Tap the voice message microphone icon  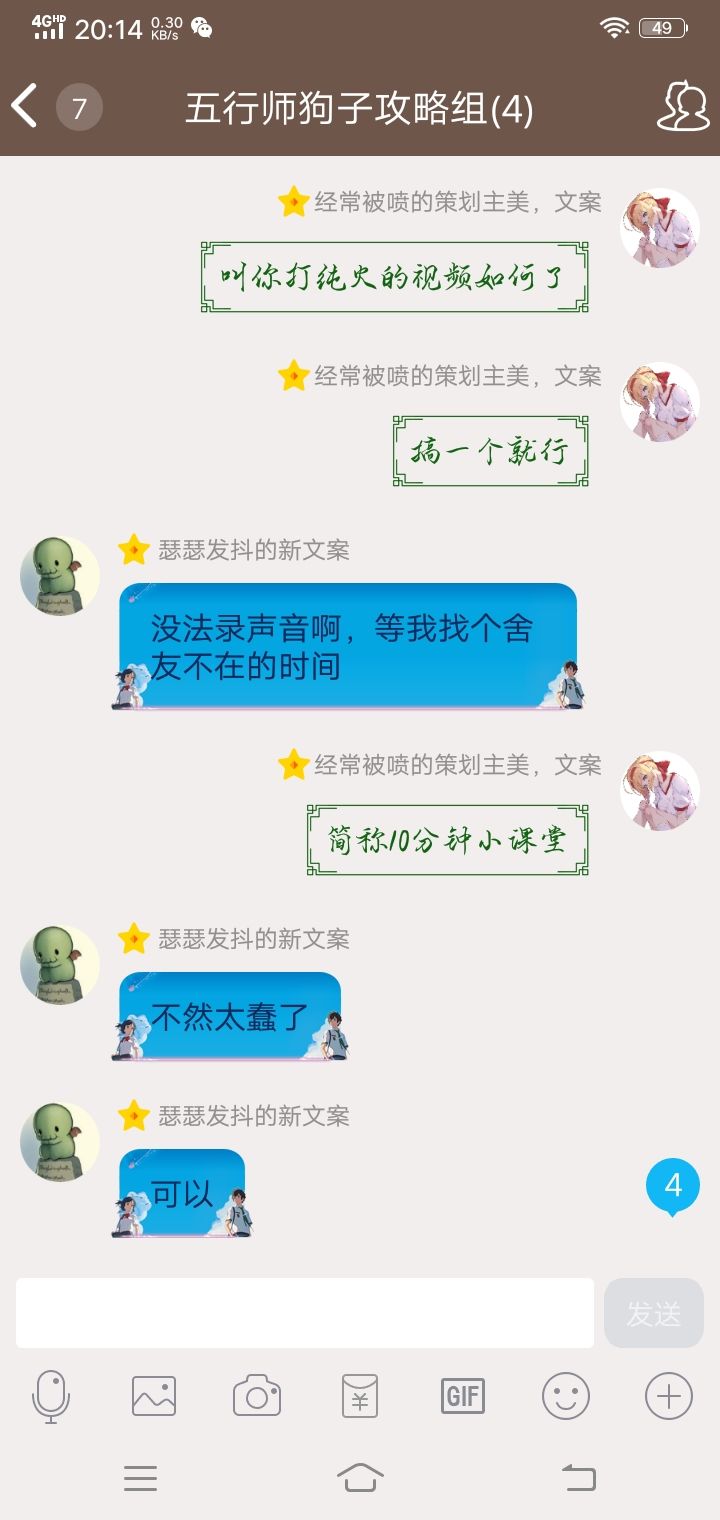pyautogui.click(x=53, y=1396)
